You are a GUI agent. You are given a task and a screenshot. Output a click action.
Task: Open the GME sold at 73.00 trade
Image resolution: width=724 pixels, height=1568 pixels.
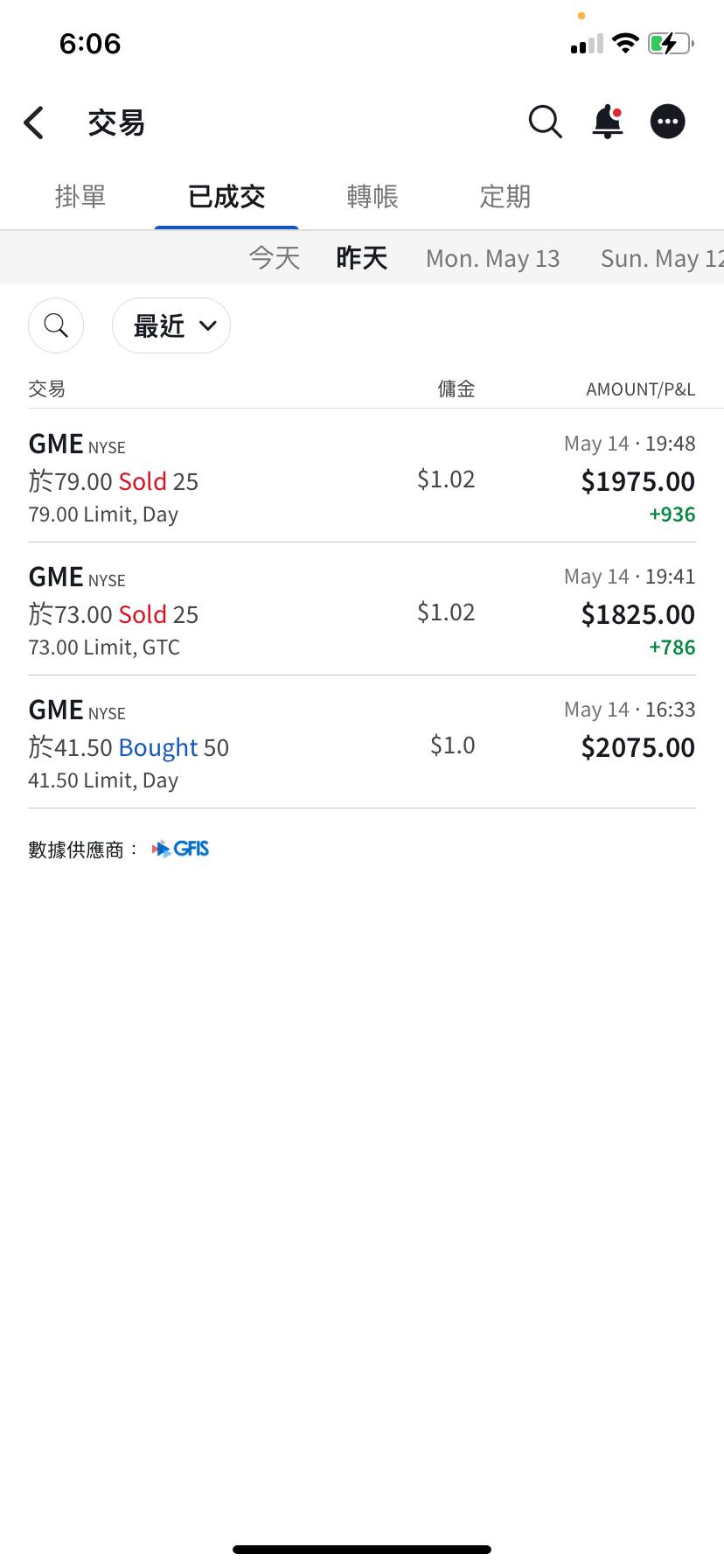362,609
